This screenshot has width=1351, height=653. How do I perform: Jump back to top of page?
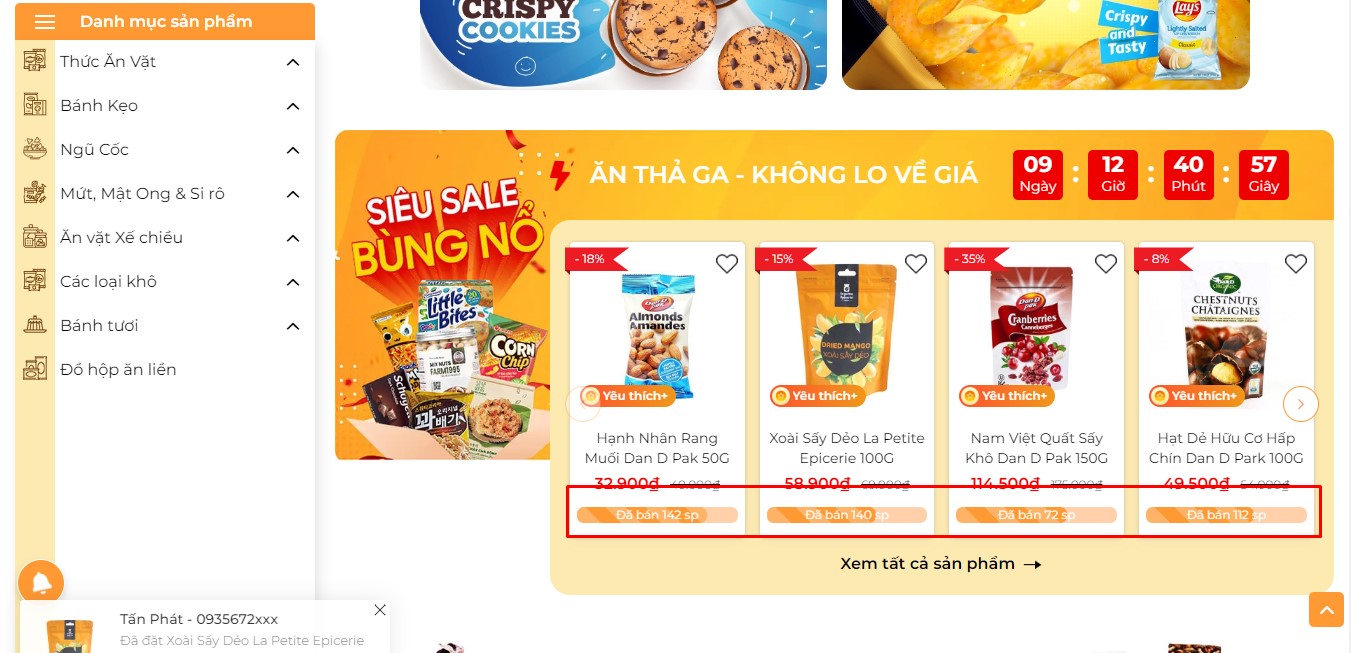1326,609
